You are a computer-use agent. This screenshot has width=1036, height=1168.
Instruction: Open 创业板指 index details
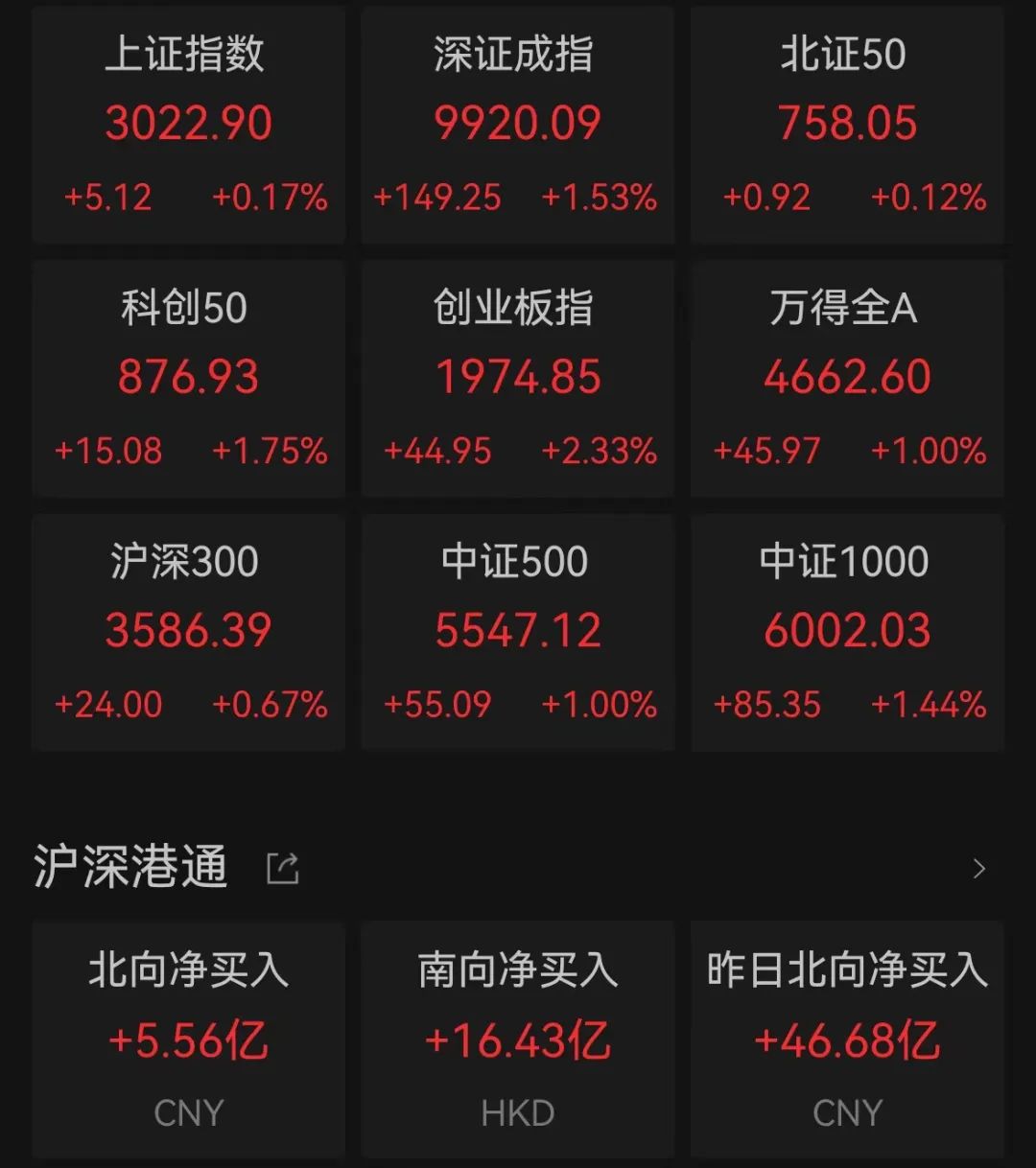tap(518, 379)
